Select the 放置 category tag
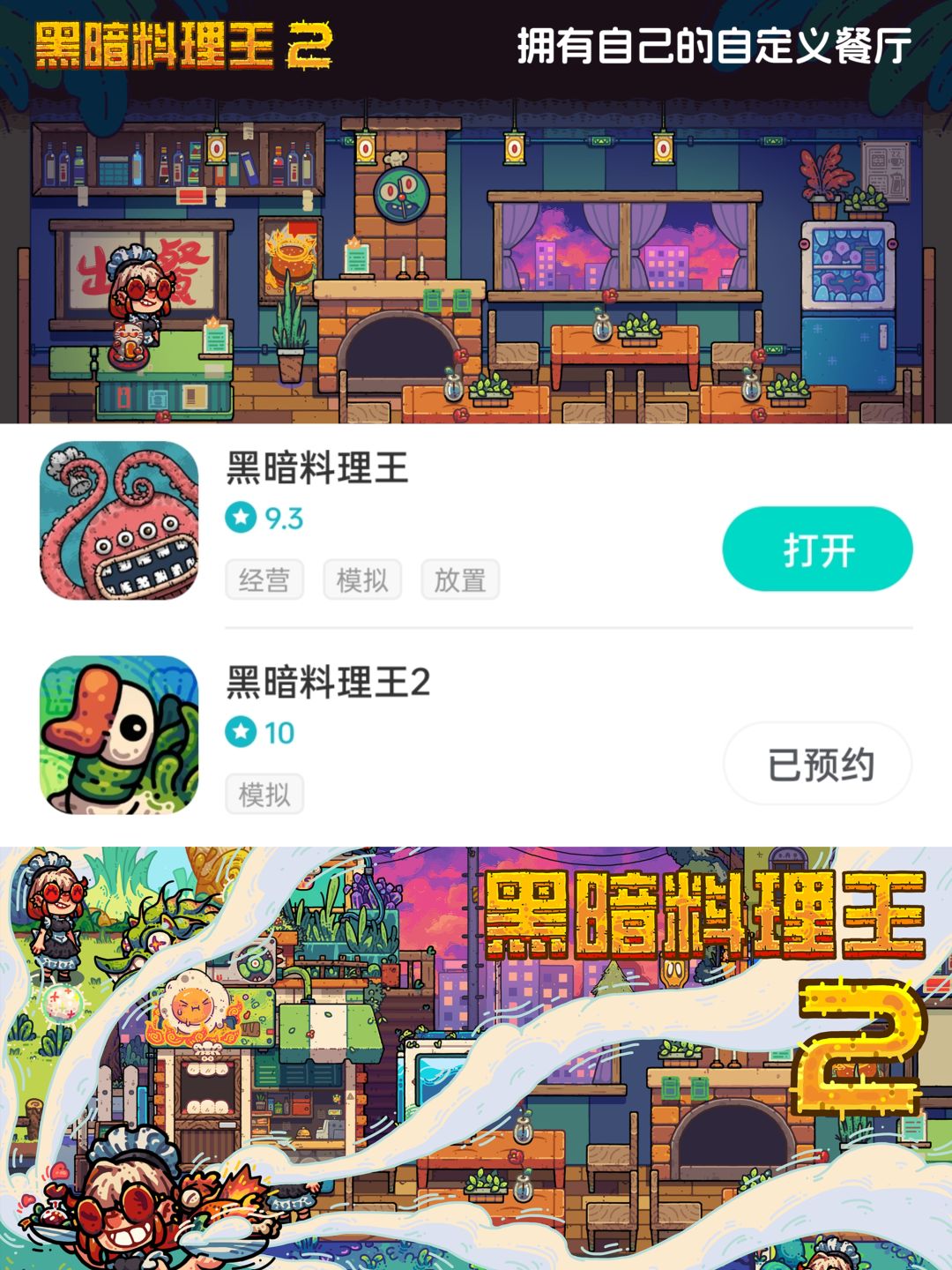Image resolution: width=952 pixels, height=1270 pixels. pyautogui.click(x=461, y=578)
